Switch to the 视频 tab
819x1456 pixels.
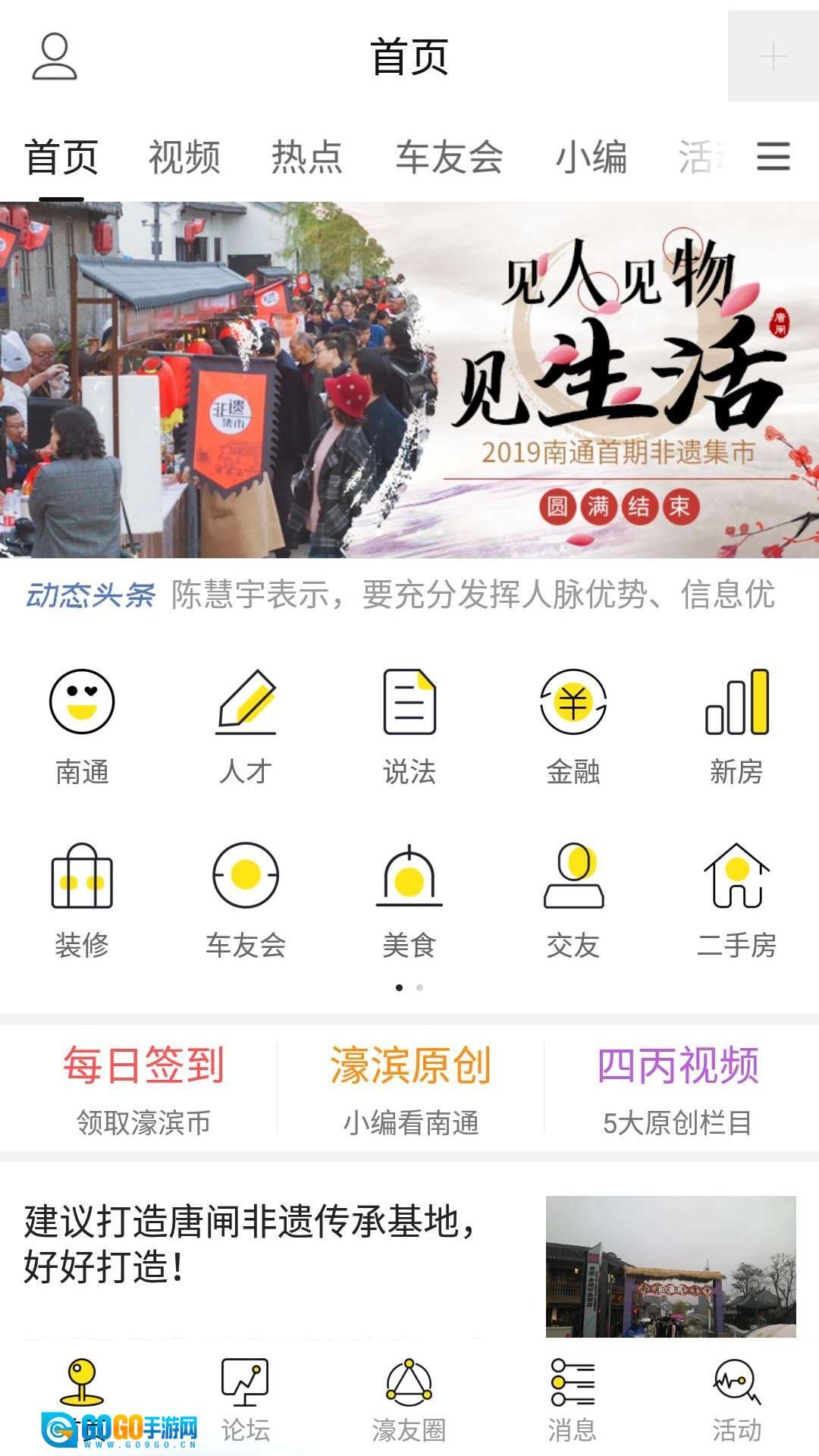(x=184, y=158)
